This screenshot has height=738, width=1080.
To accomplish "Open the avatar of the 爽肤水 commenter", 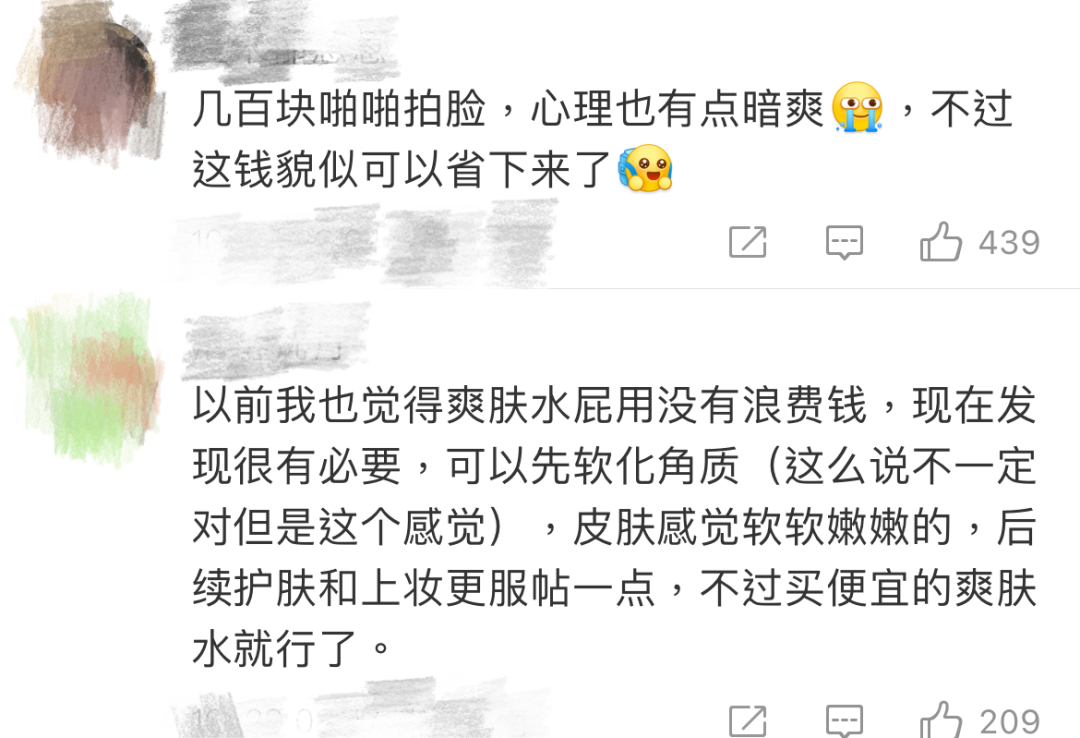I will 90,378.
